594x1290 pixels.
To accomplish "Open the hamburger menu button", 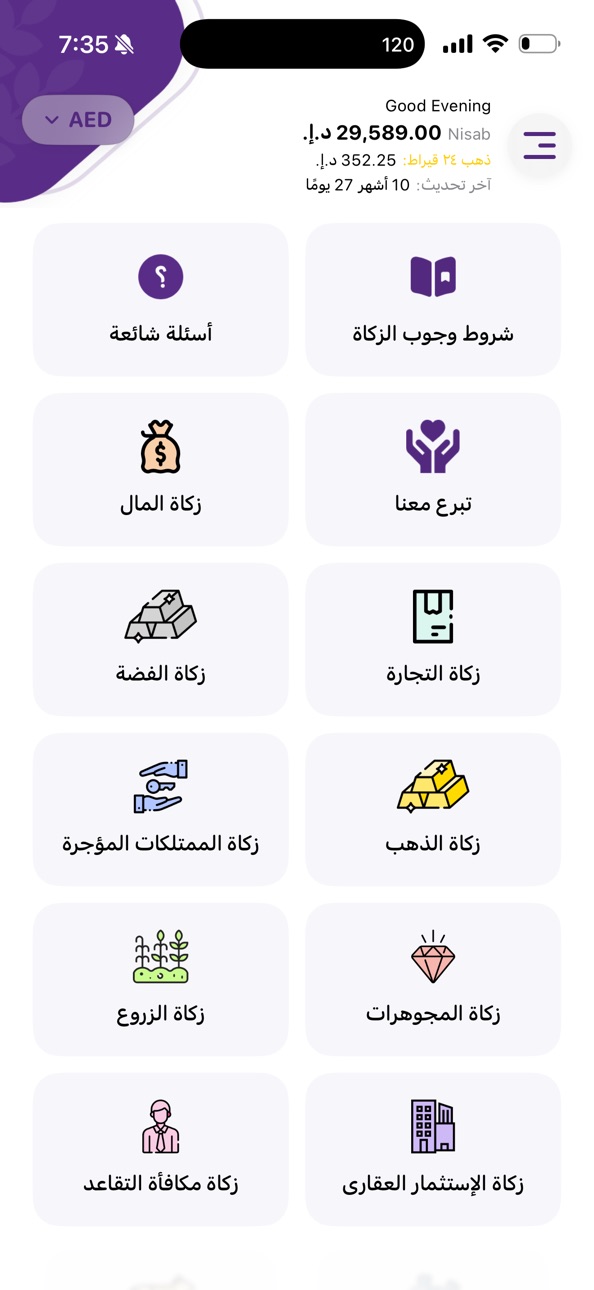I will tap(540, 146).
